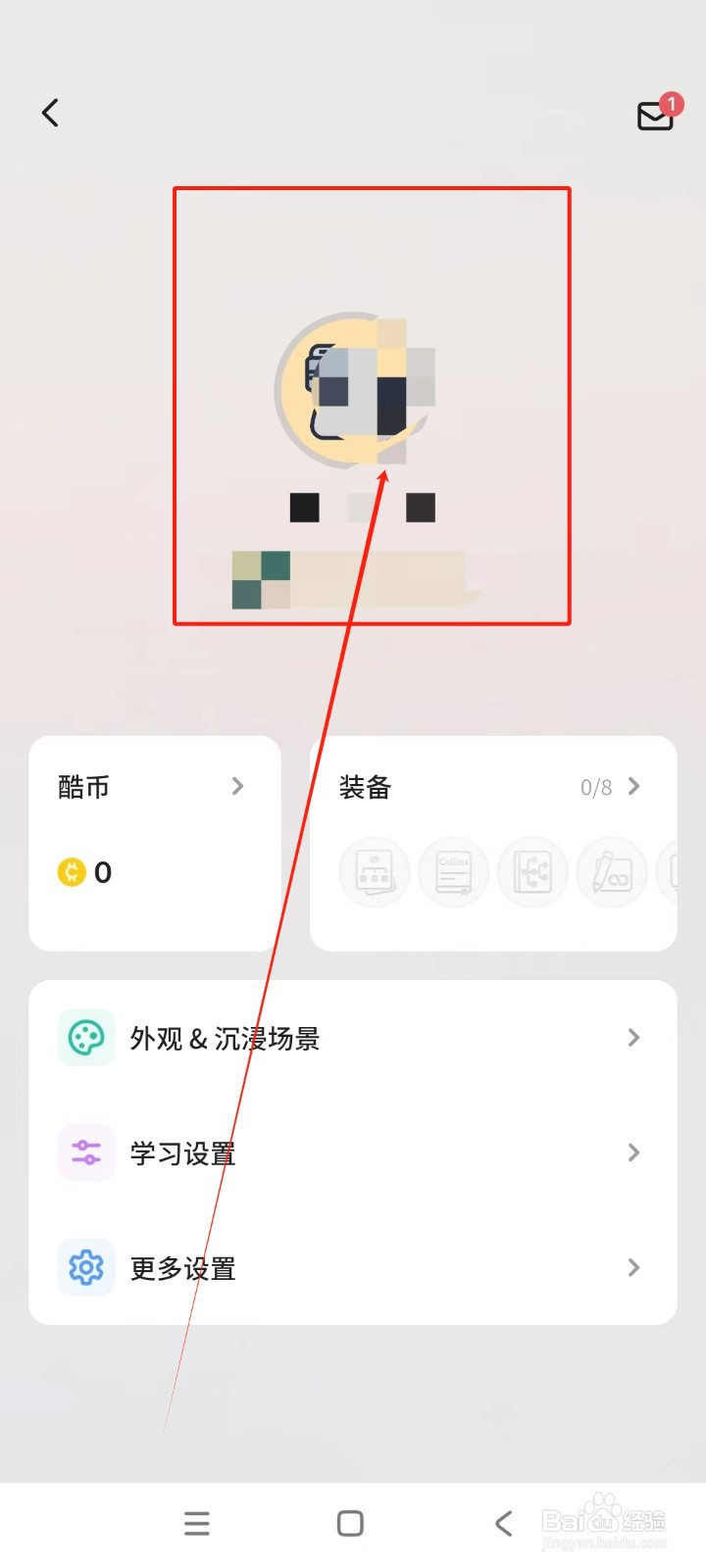This screenshot has width=706, height=1568.
Task: Tap the home button in the navigation bar
Action: point(349,1523)
